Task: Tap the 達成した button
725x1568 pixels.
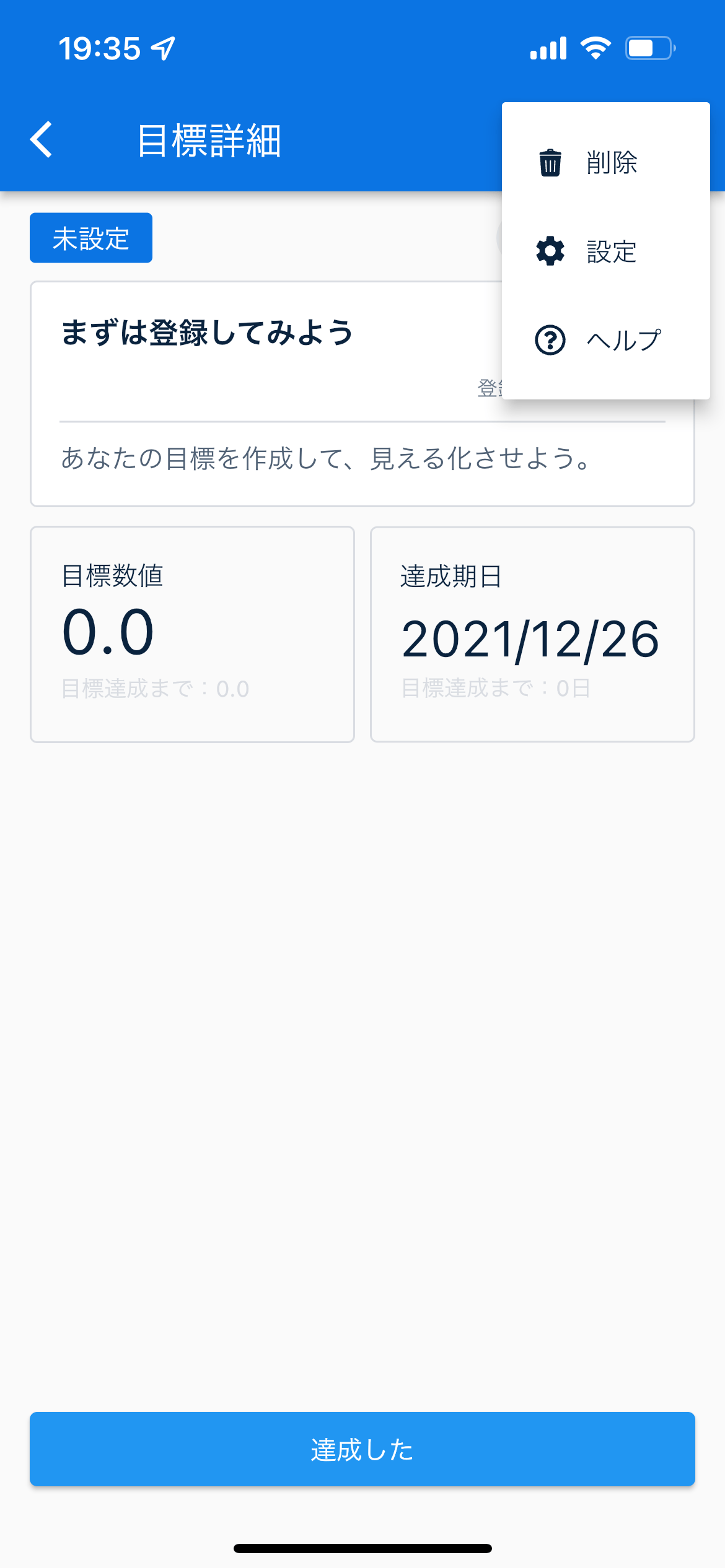Action: (x=362, y=1449)
